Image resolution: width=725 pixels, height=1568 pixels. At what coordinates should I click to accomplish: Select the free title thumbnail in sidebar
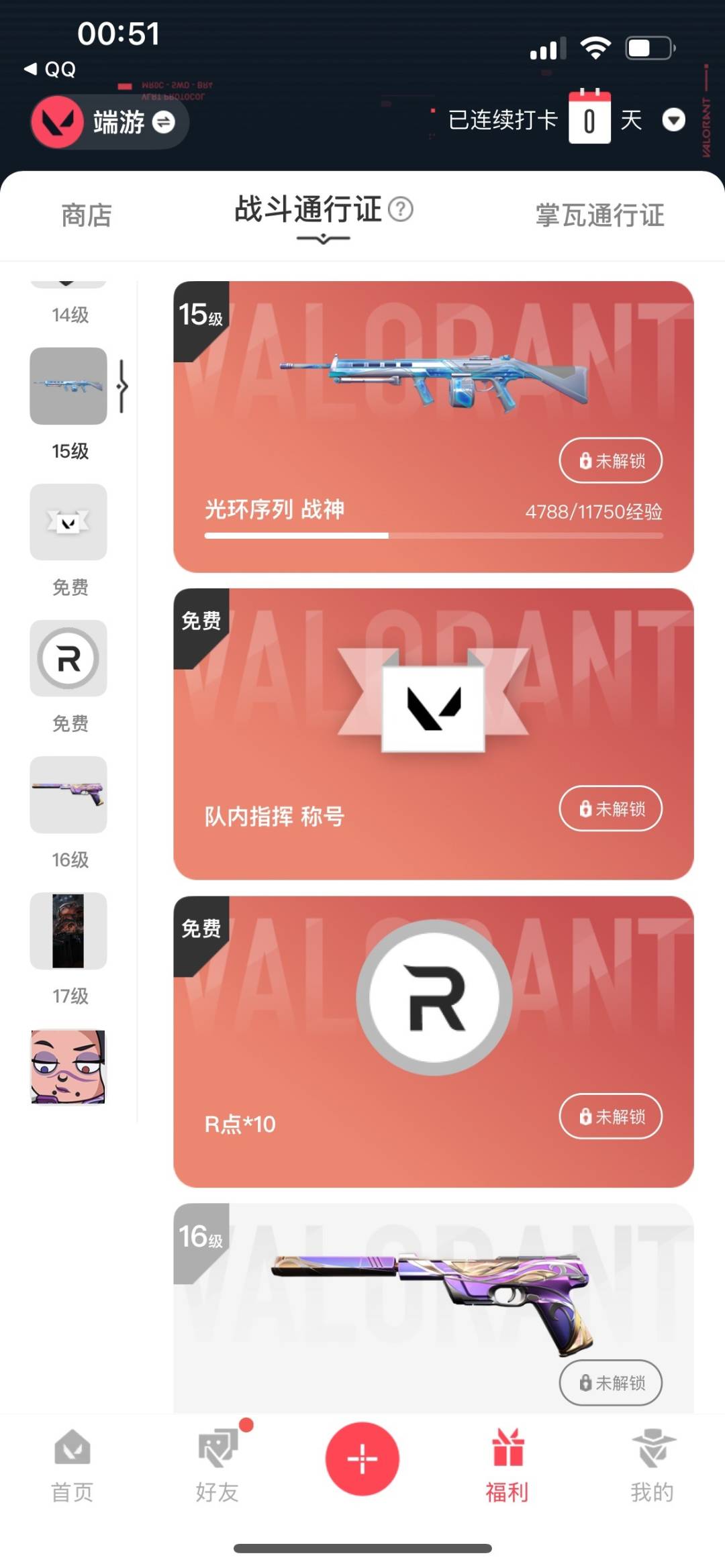pyautogui.click(x=68, y=522)
